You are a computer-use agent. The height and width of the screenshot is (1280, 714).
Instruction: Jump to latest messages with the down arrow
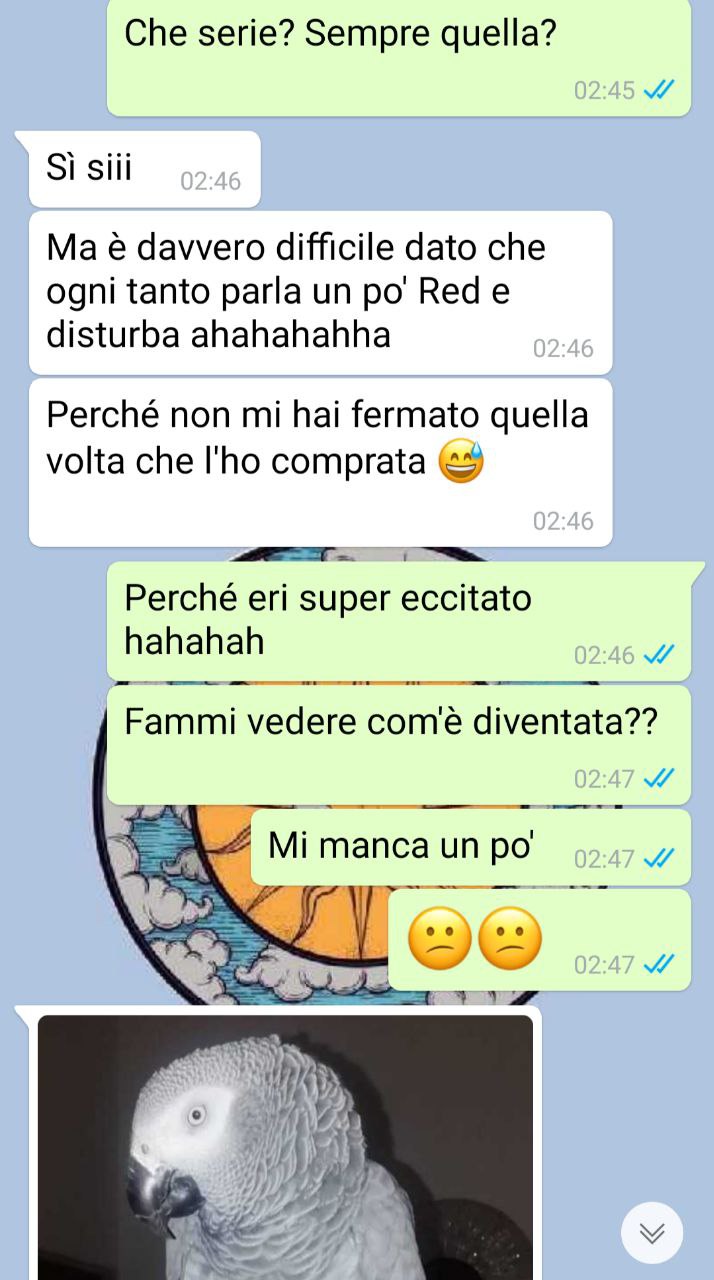pyautogui.click(x=652, y=1233)
